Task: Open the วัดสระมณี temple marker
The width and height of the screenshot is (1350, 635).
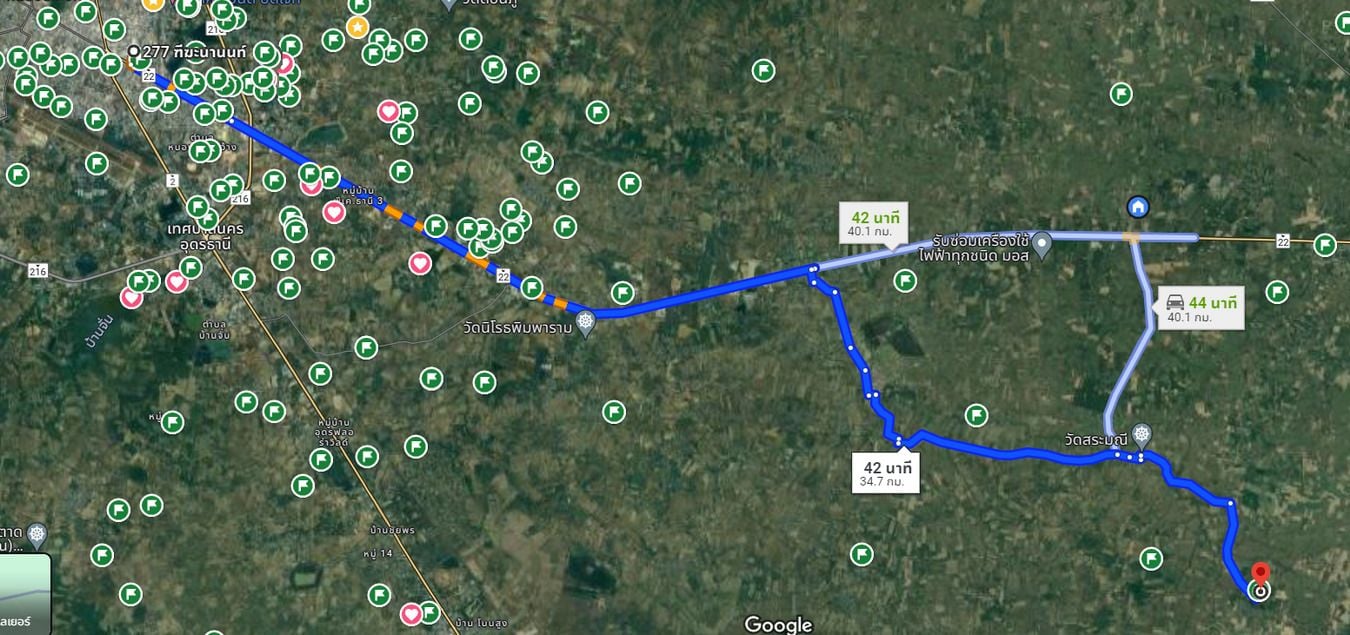Action: point(1141,435)
